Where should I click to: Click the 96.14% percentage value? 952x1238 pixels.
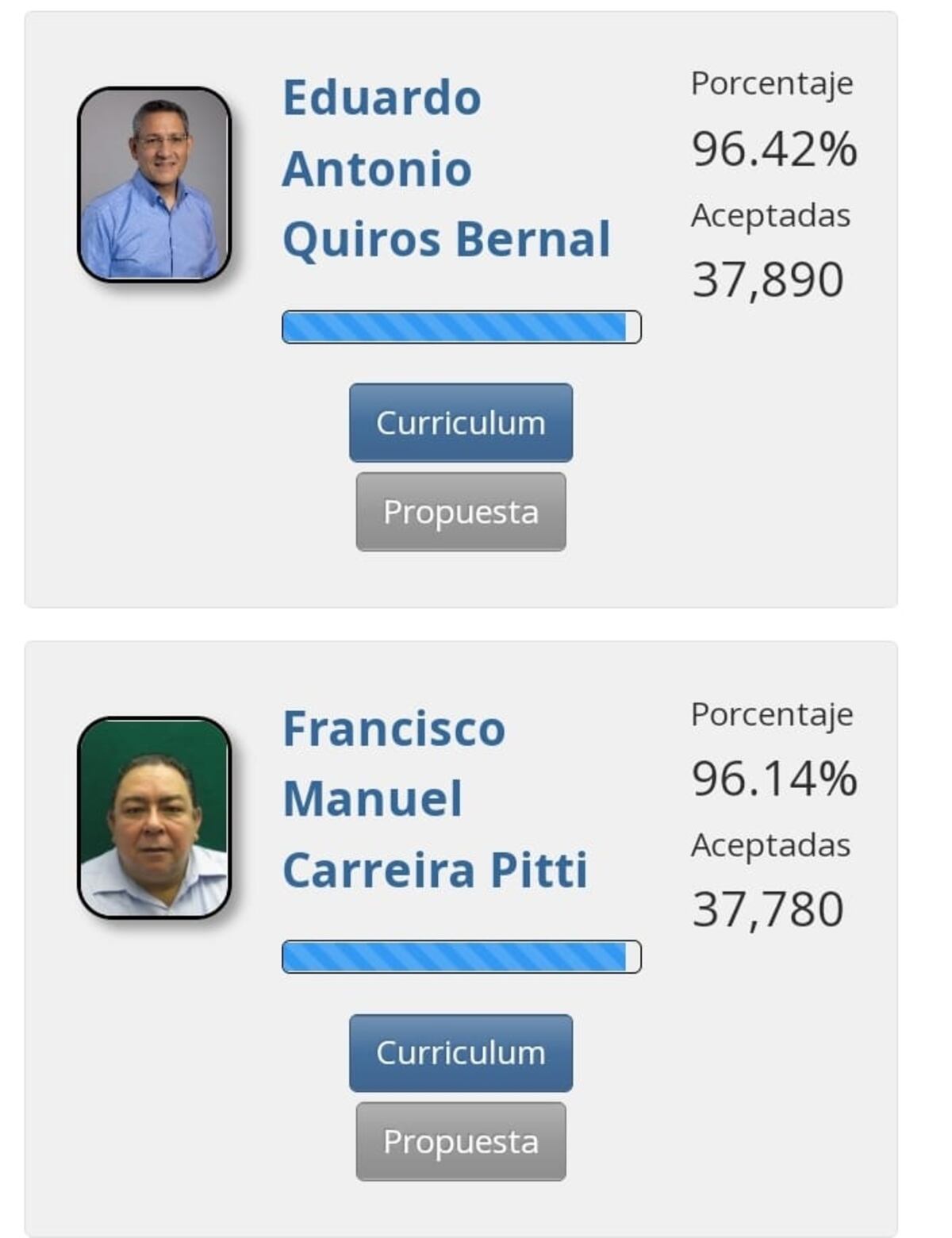[x=773, y=780]
